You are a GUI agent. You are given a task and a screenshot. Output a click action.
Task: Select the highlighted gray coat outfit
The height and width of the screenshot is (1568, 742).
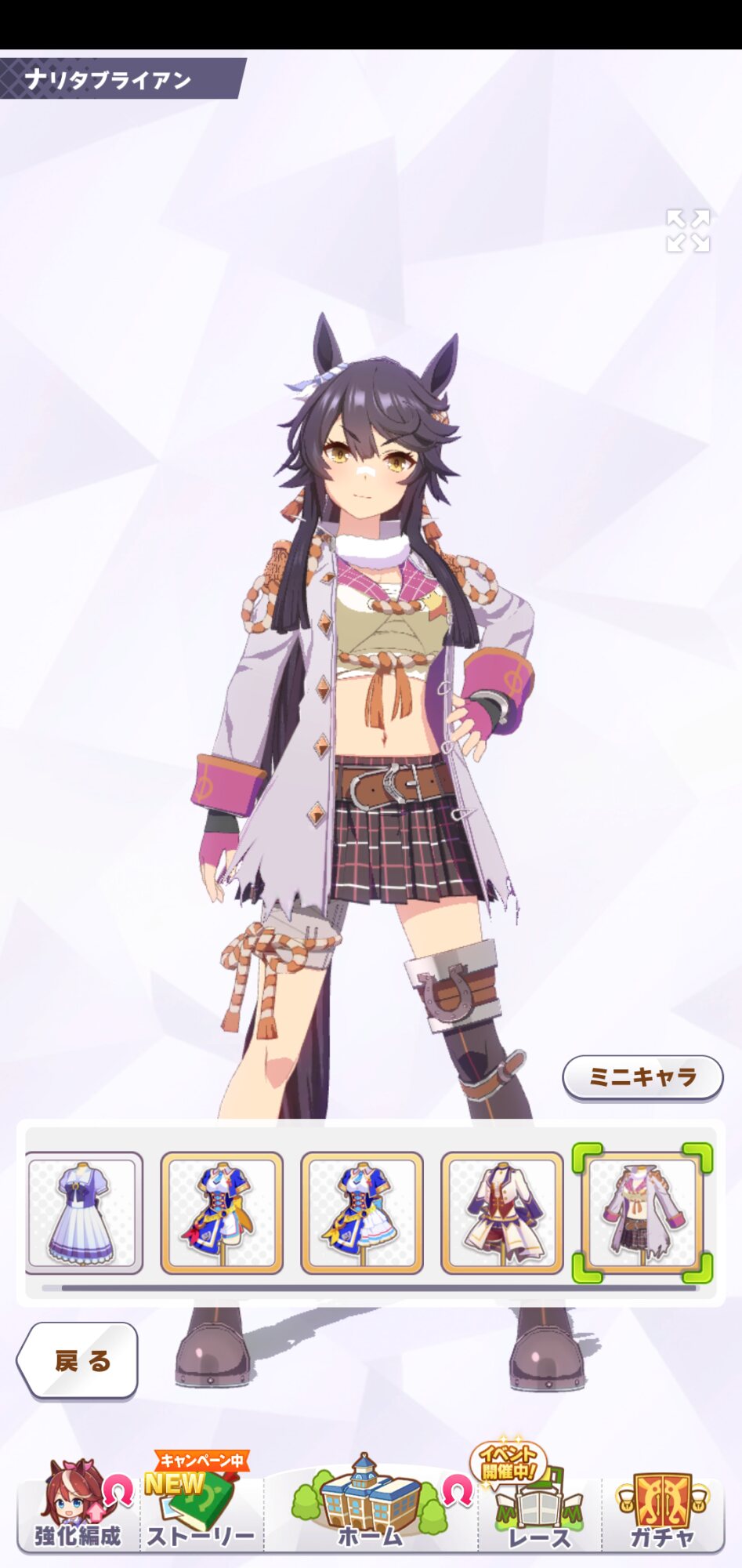(x=642, y=1213)
